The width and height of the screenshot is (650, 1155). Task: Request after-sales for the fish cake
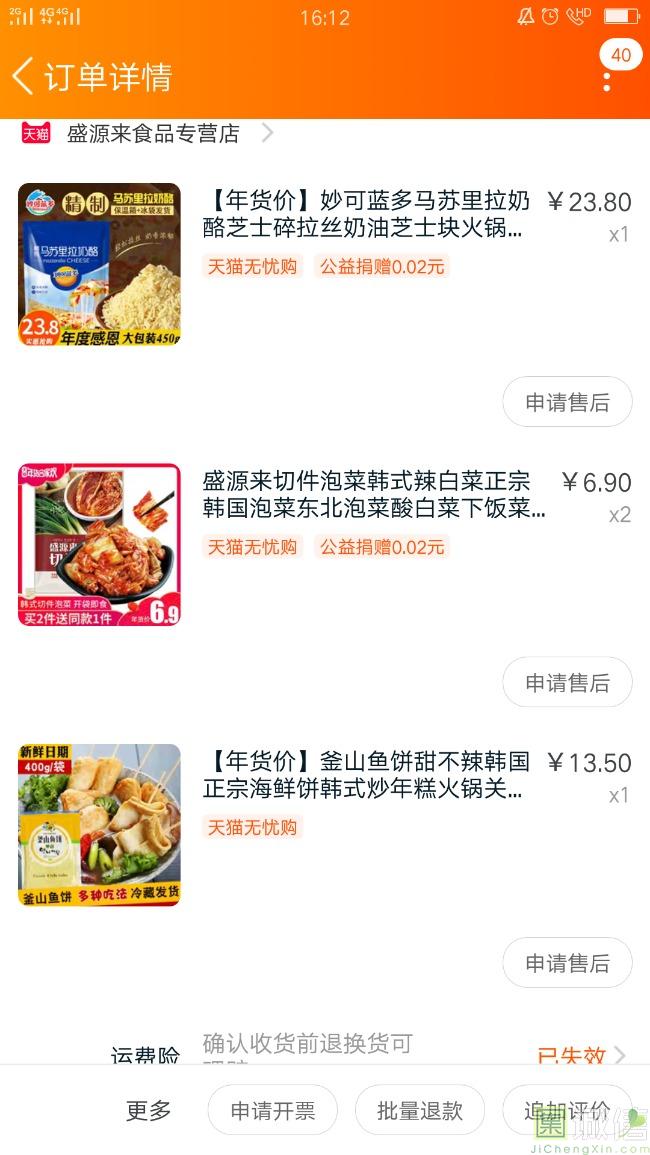click(567, 963)
